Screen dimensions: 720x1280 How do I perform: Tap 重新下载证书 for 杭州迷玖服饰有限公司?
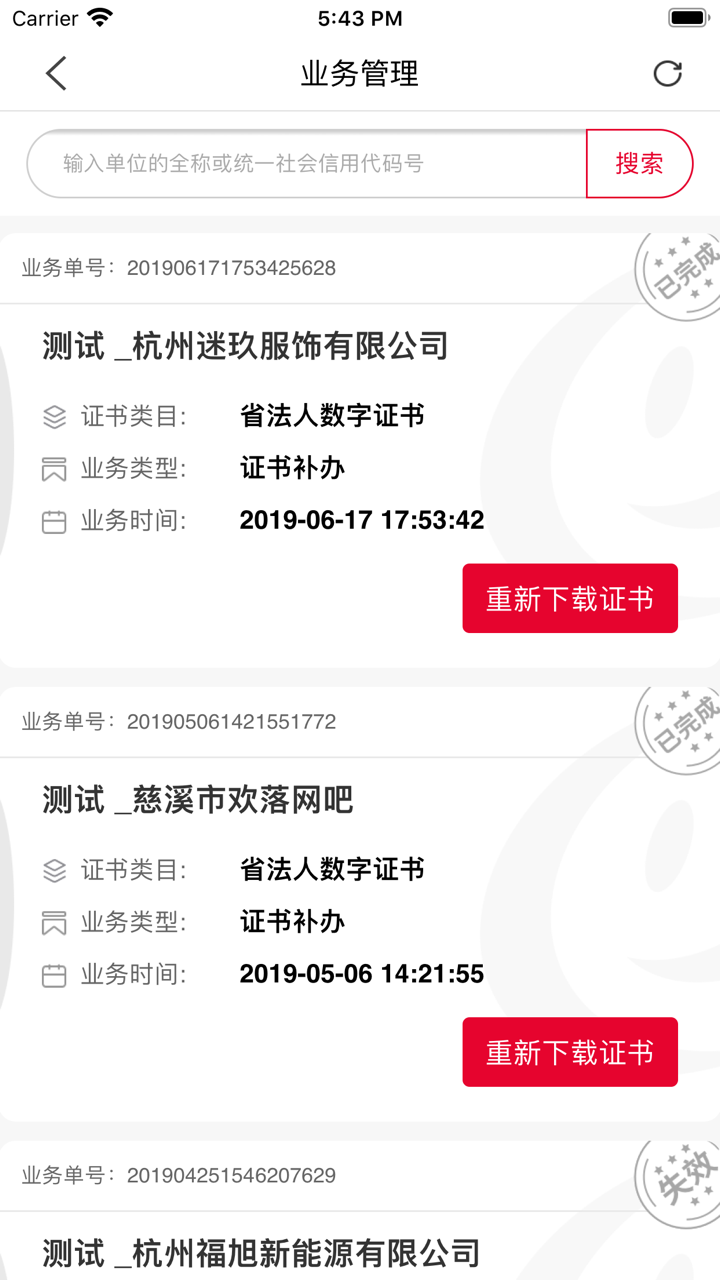[569, 597]
